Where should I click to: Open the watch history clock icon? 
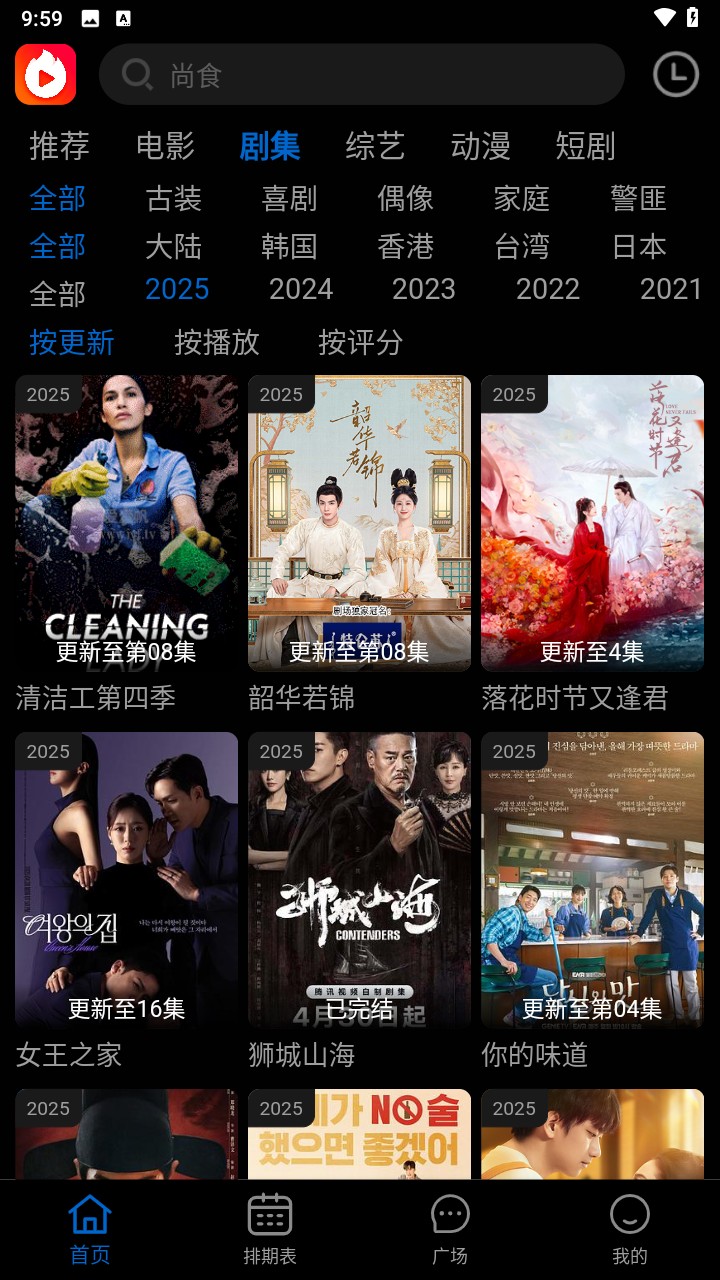[675, 75]
